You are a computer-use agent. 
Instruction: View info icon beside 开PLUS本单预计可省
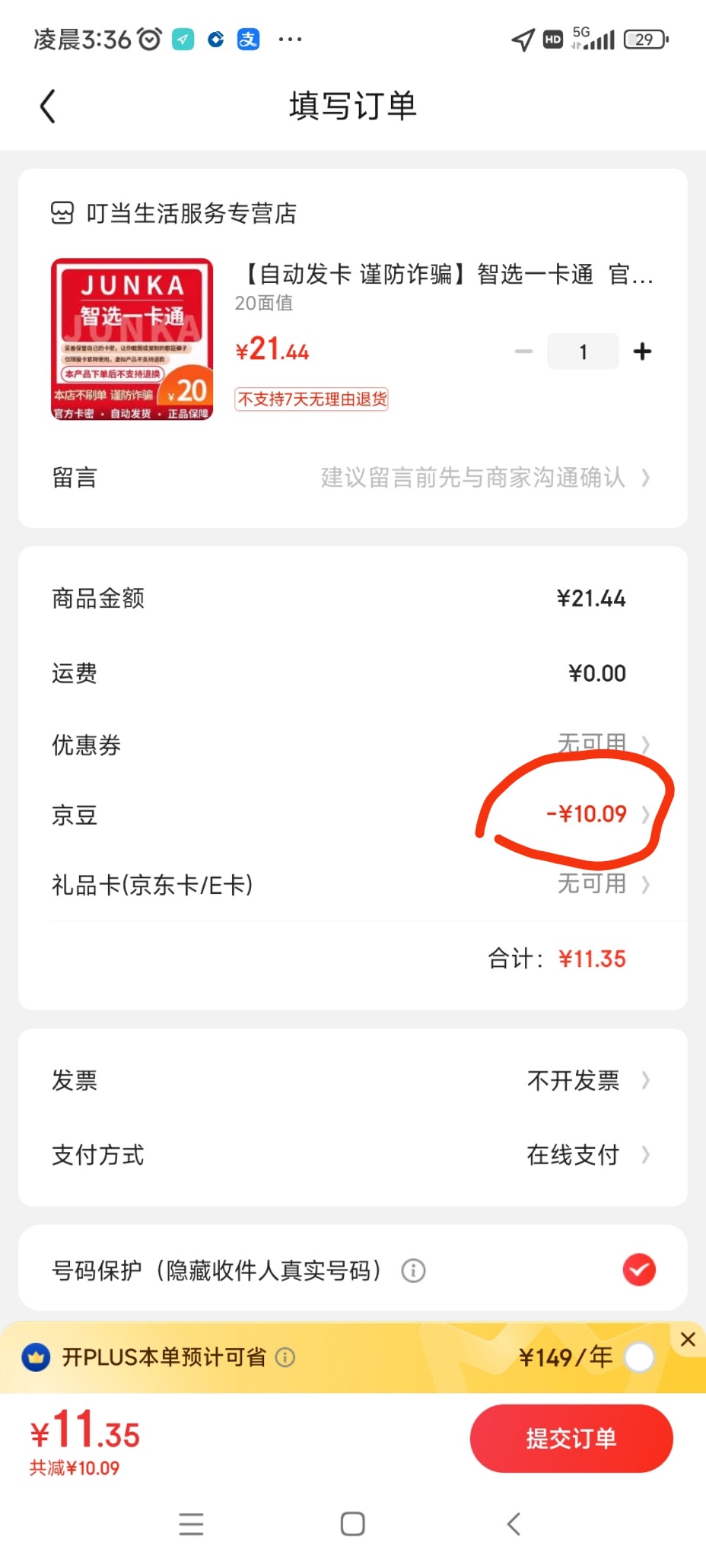pos(285,1358)
